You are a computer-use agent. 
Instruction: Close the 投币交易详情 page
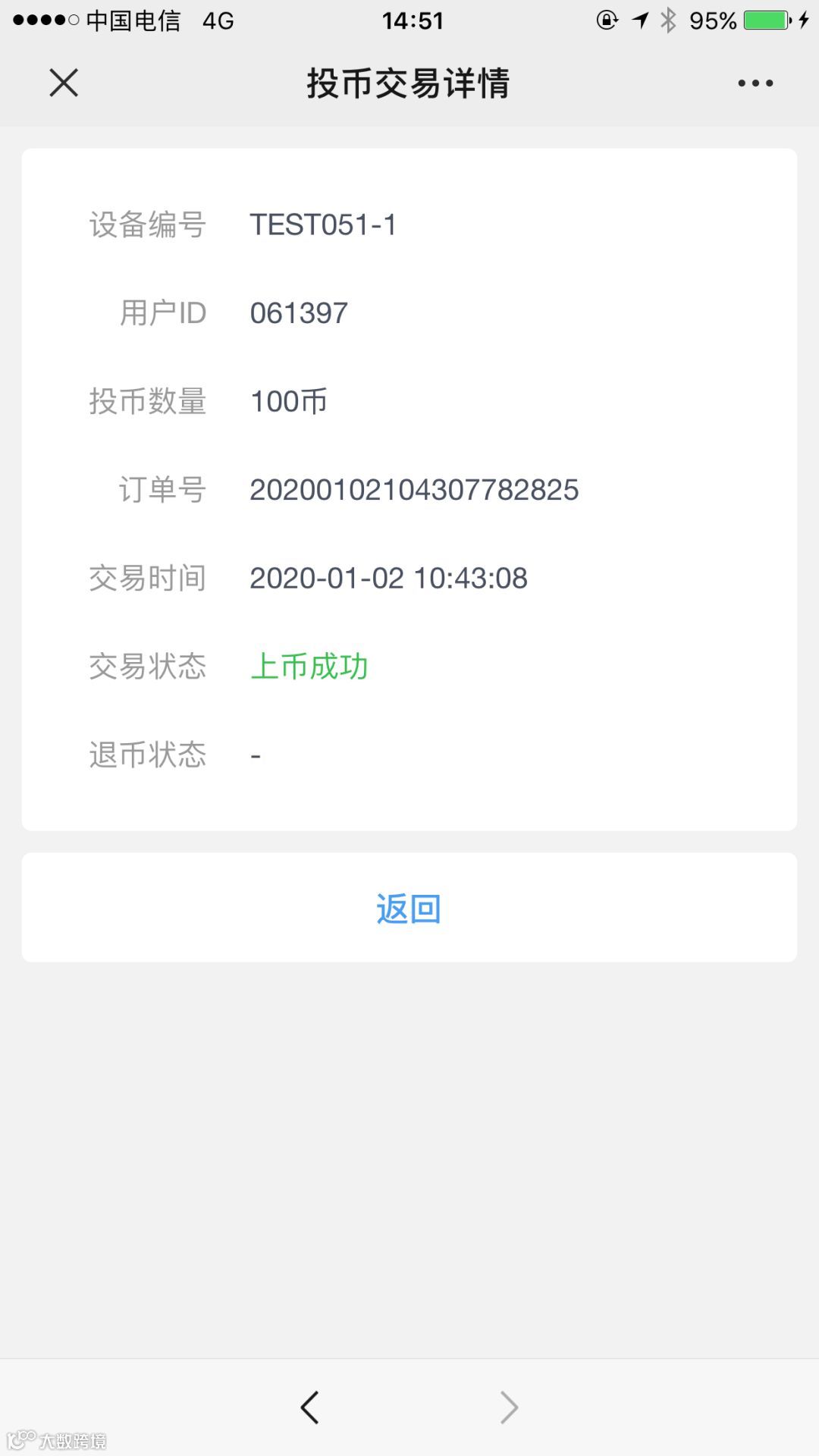64,83
